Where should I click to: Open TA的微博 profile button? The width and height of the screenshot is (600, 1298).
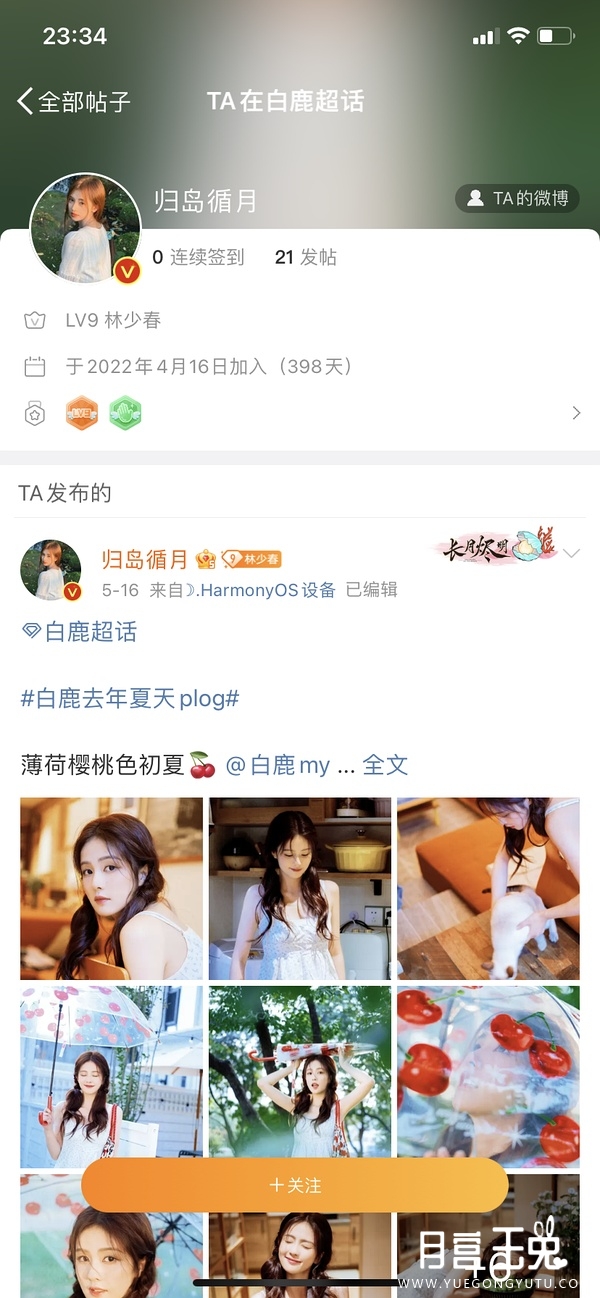point(517,198)
